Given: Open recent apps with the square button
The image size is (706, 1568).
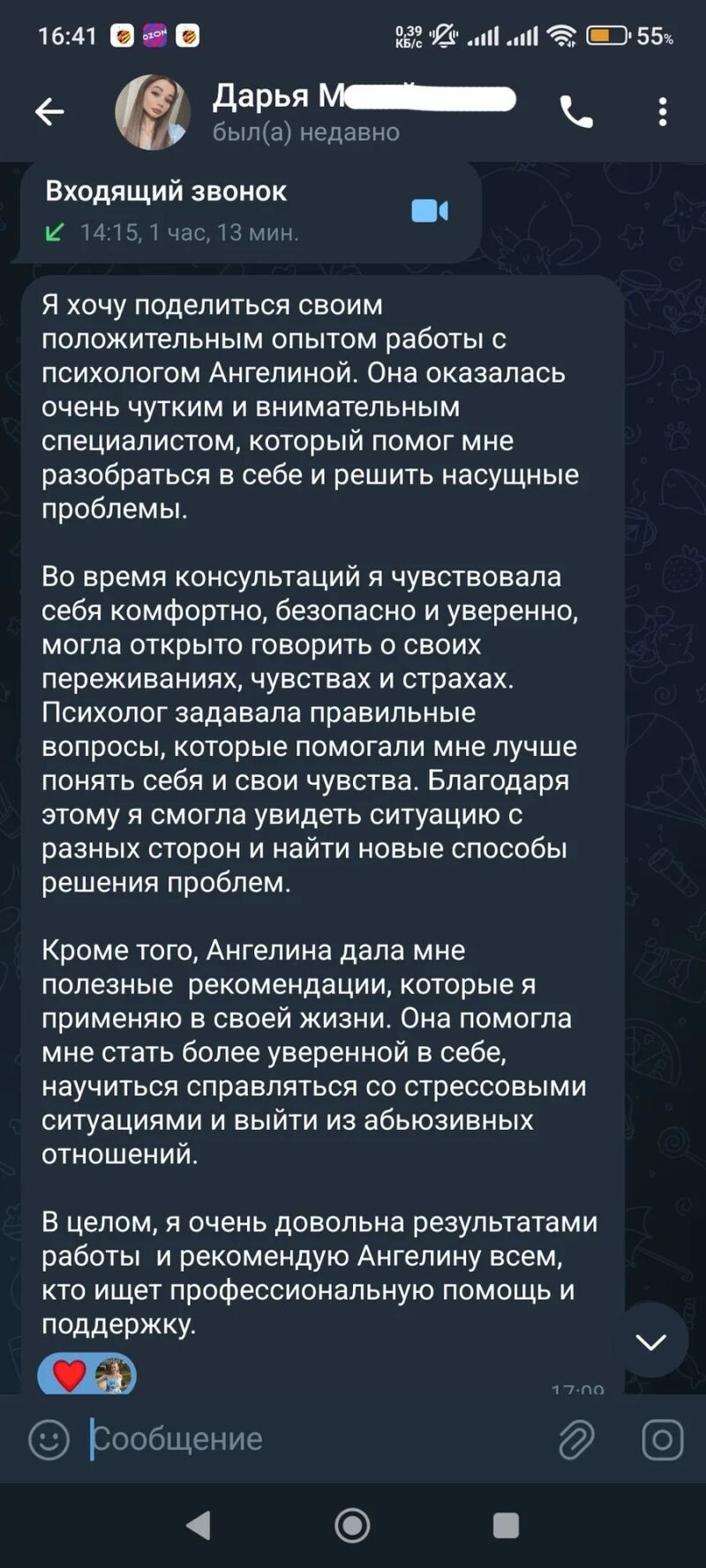Looking at the screenshot, I should click(505, 1525).
